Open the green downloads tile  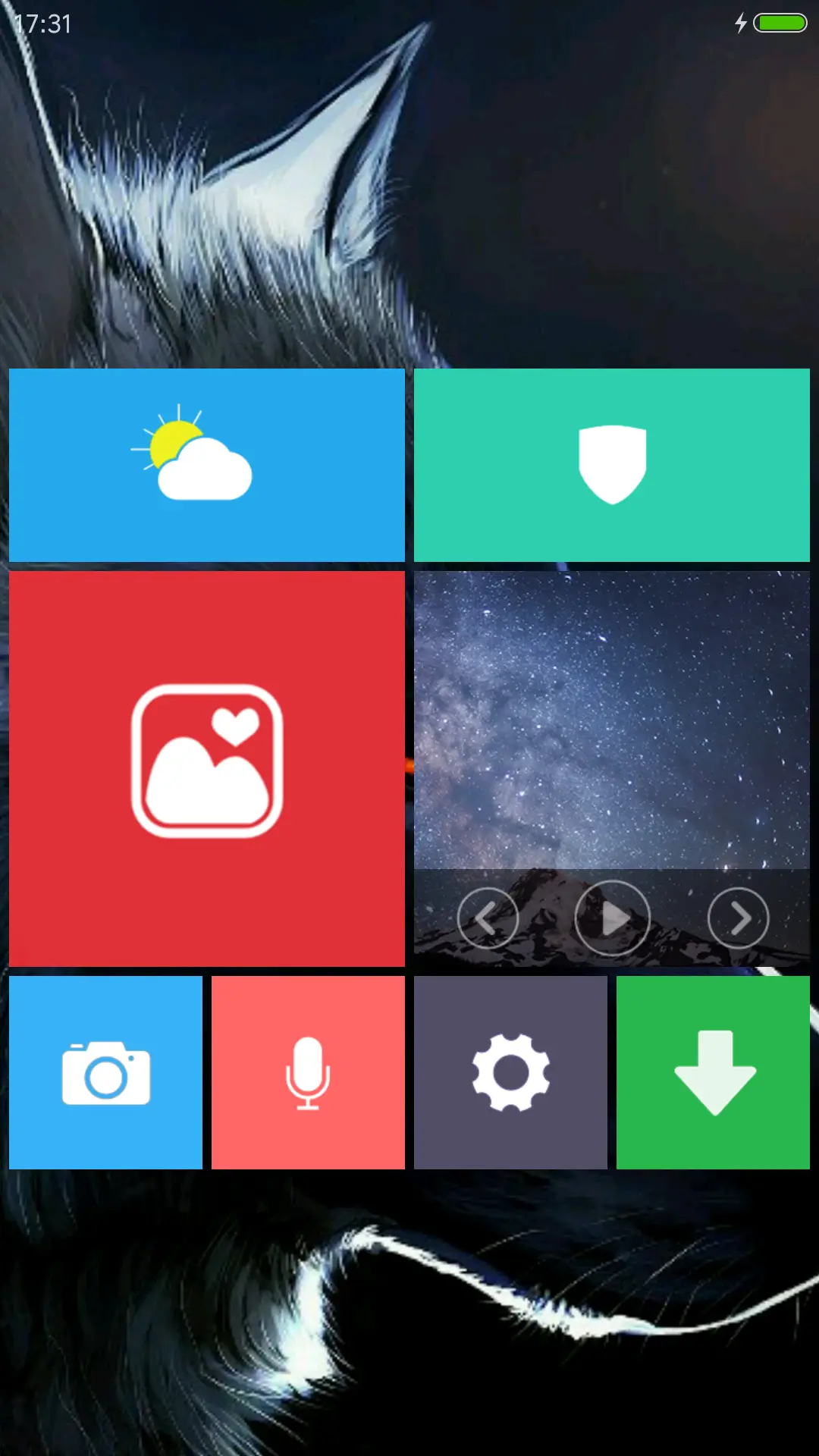point(713,1072)
